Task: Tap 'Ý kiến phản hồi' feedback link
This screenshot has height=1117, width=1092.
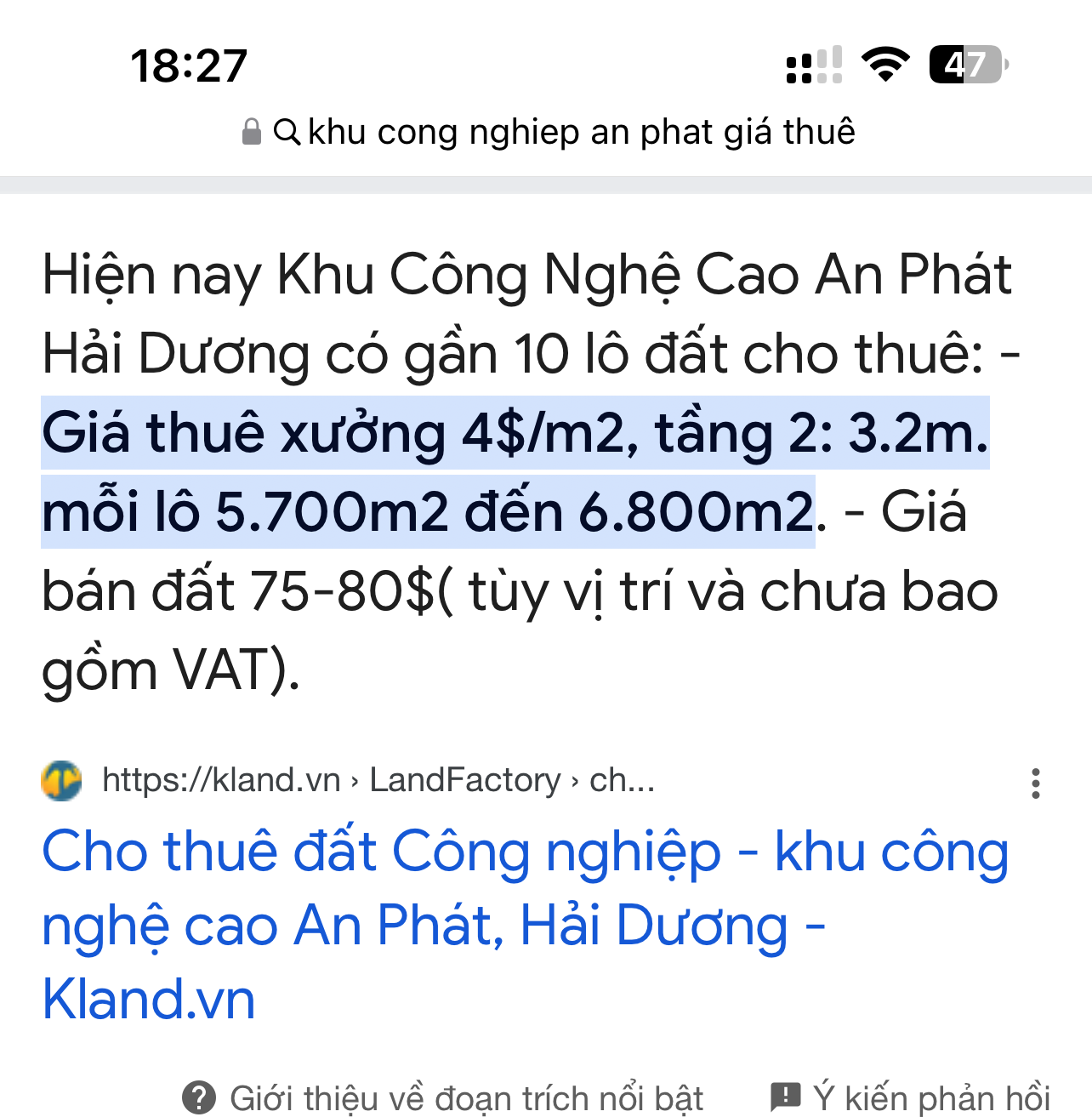Action: click(x=910, y=1097)
